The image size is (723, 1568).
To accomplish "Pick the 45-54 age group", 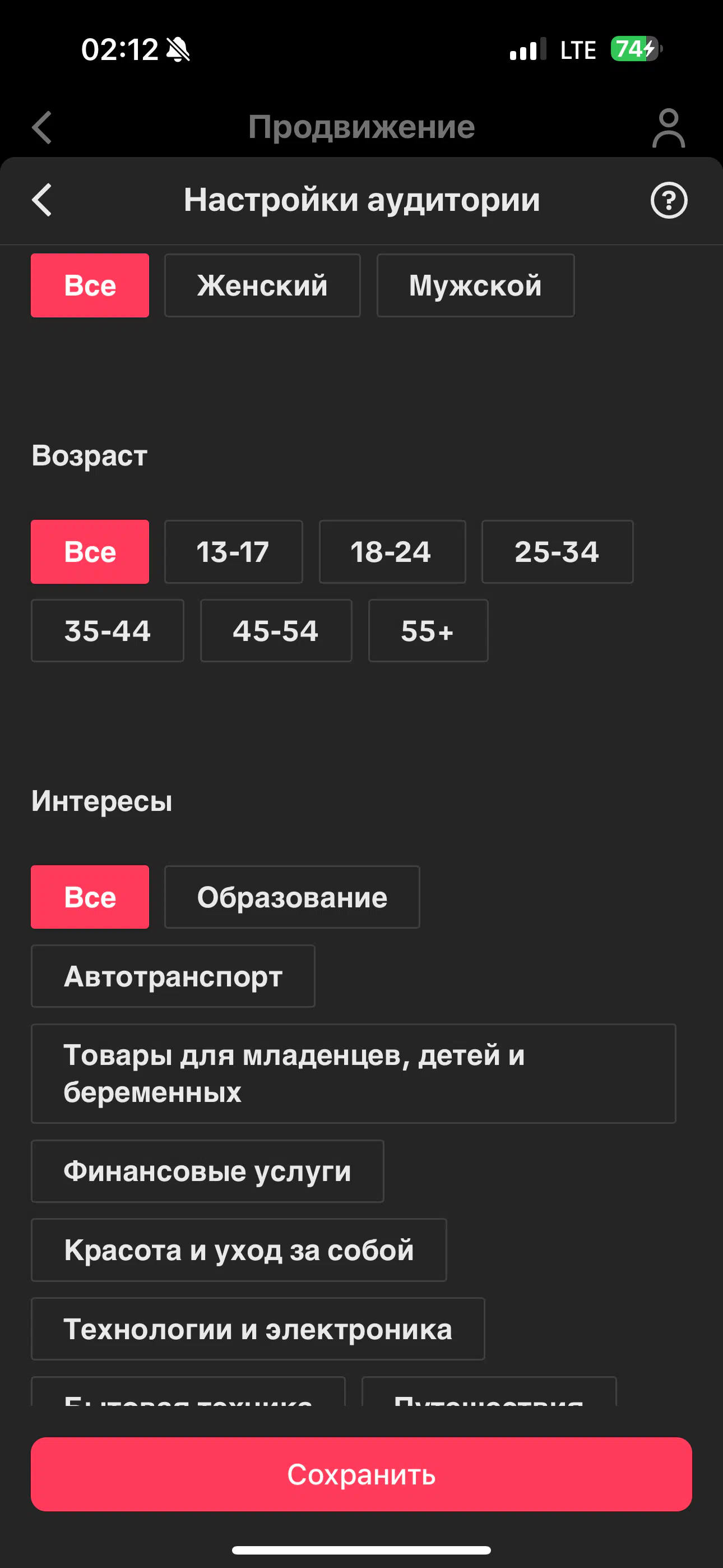I will coord(276,630).
